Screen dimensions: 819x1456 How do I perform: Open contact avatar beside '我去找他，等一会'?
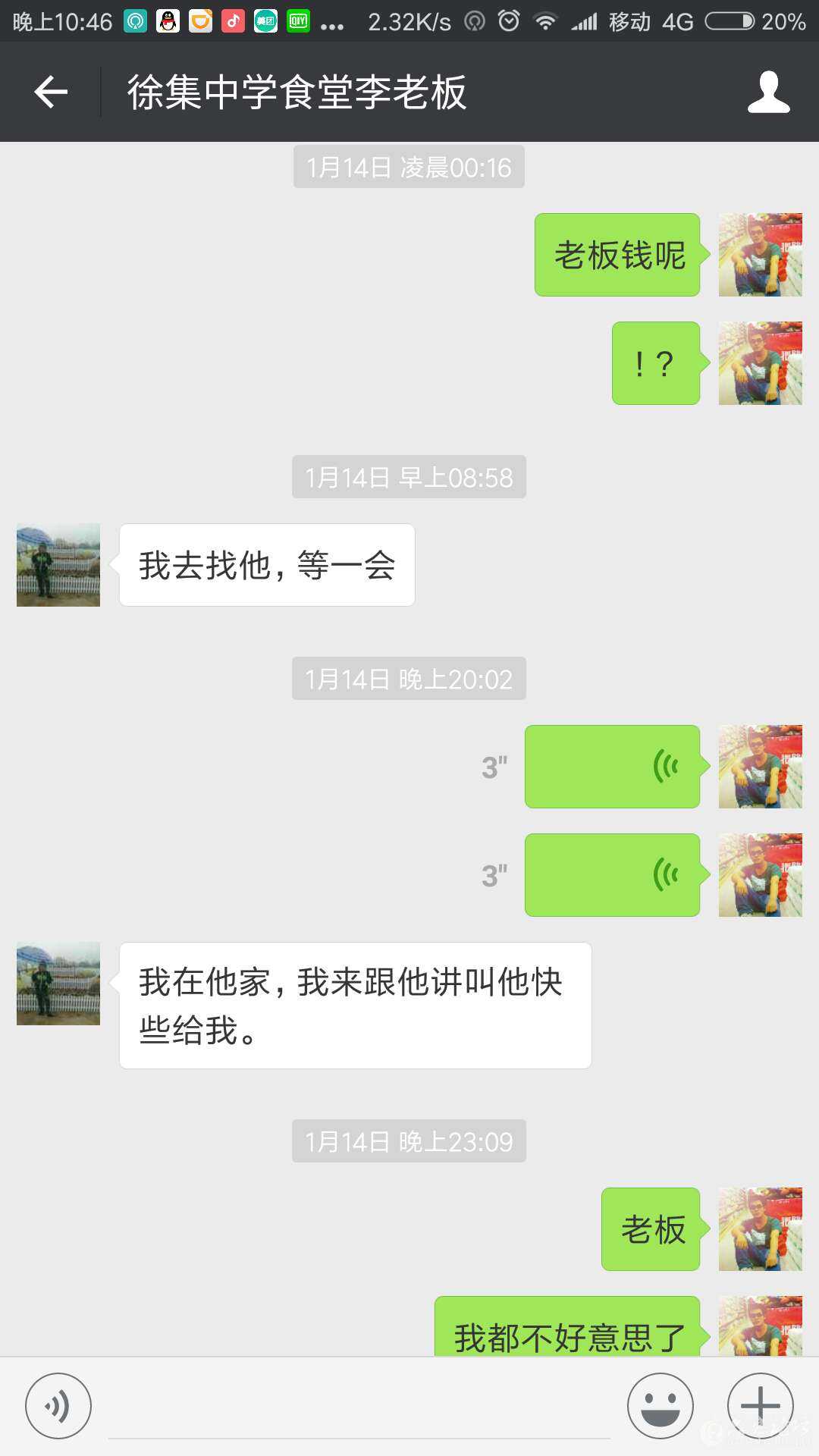pyautogui.click(x=58, y=565)
